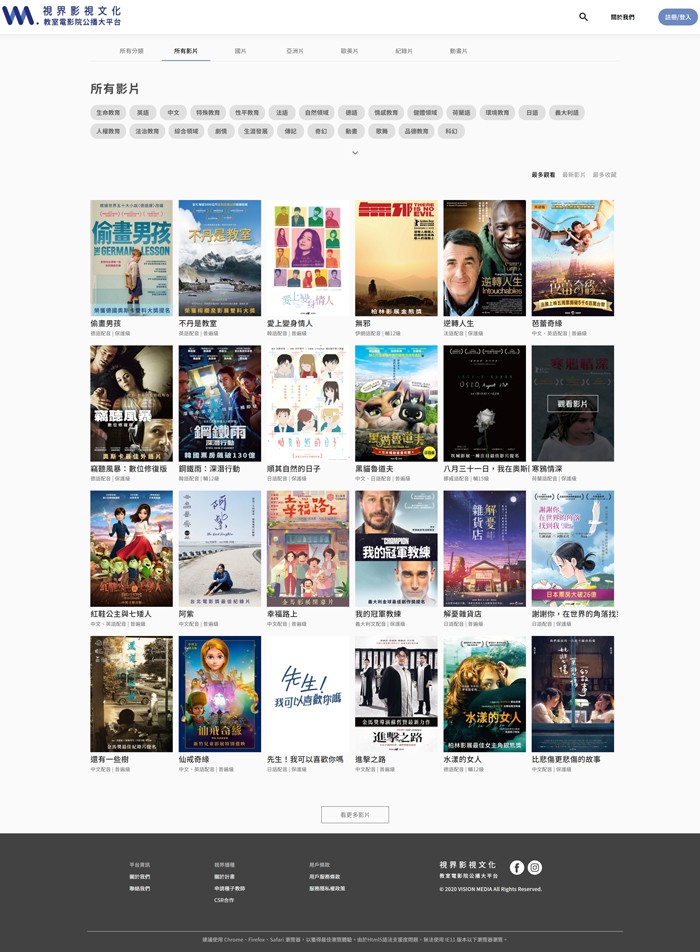The width and height of the screenshot is (700, 952).
Task: Expand the tag list with the chevron
Action: tap(354, 153)
